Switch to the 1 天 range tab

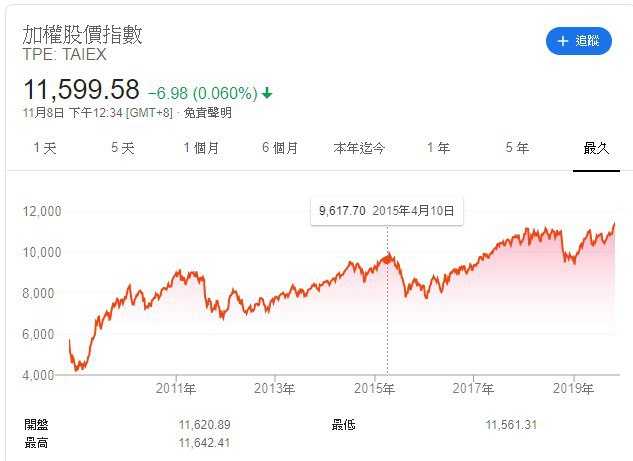click(x=44, y=148)
